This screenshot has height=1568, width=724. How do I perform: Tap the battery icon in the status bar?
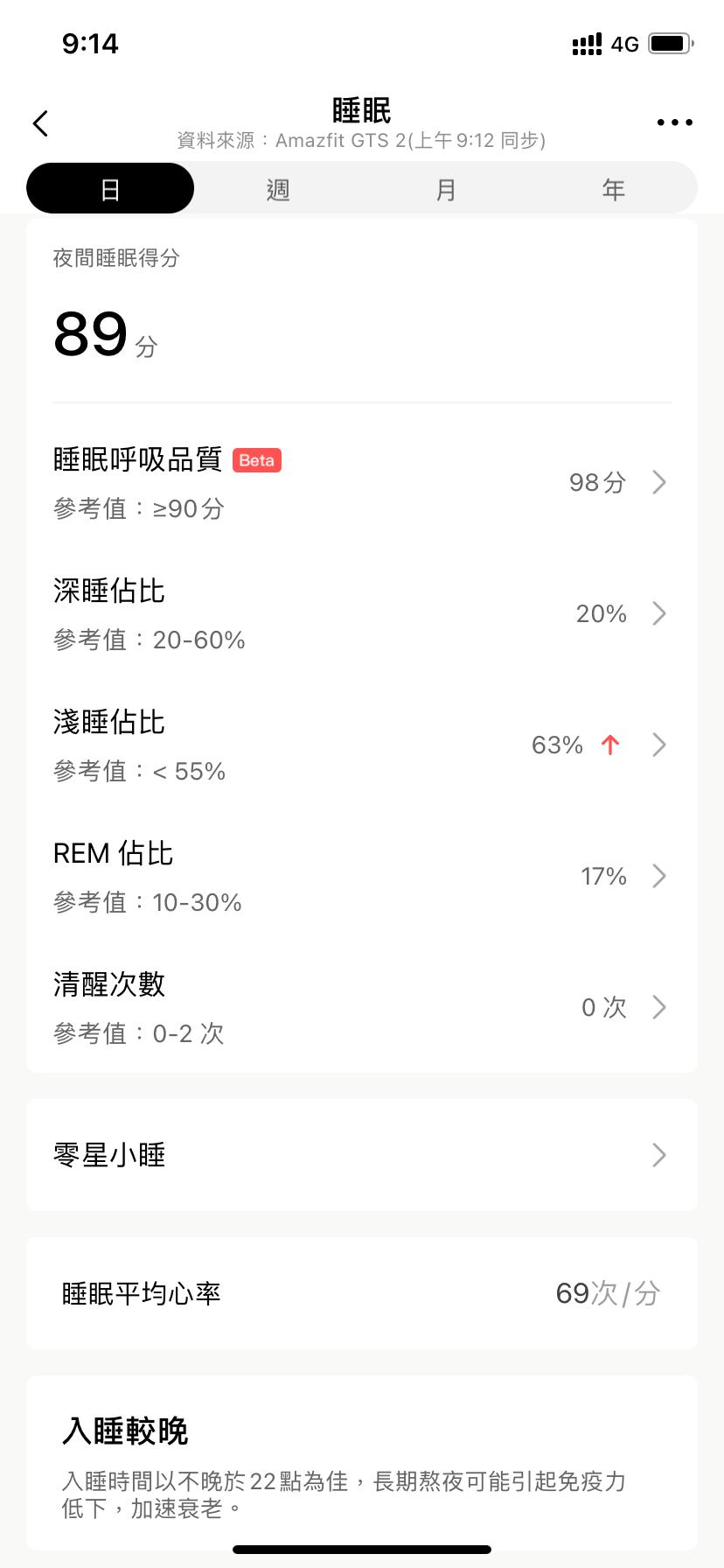click(x=670, y=42)
